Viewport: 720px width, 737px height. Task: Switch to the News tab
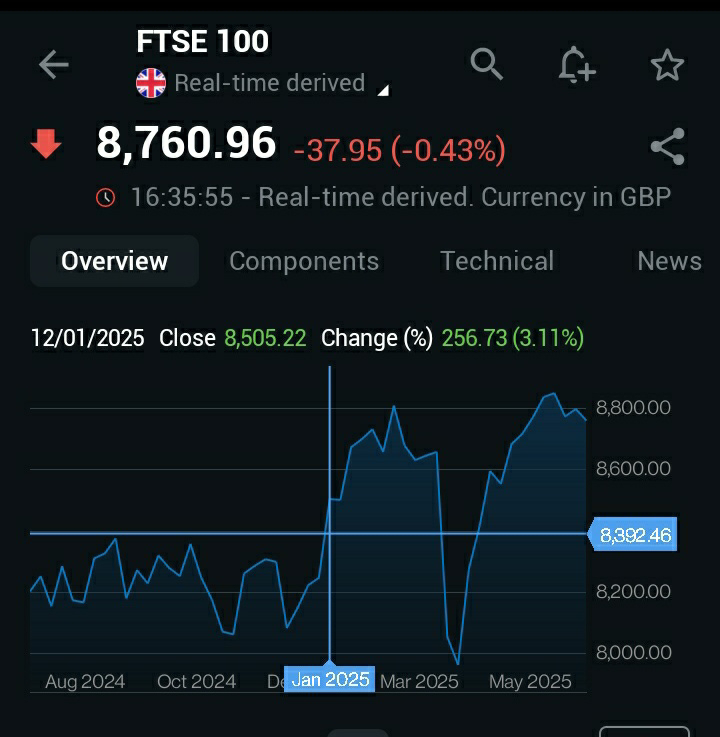(668, 261)
